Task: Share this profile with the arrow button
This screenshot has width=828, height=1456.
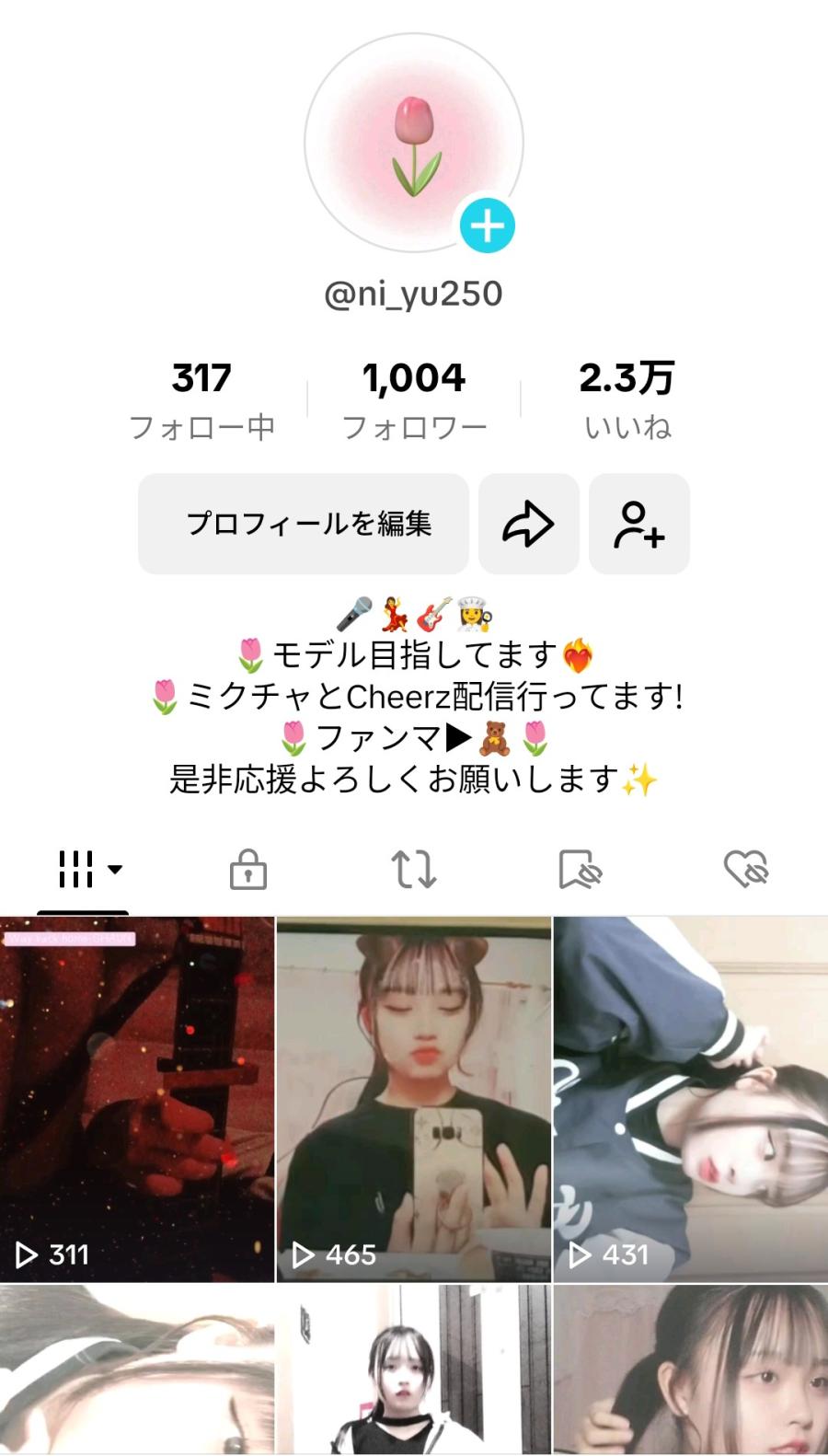Action: tap(528, 524)
